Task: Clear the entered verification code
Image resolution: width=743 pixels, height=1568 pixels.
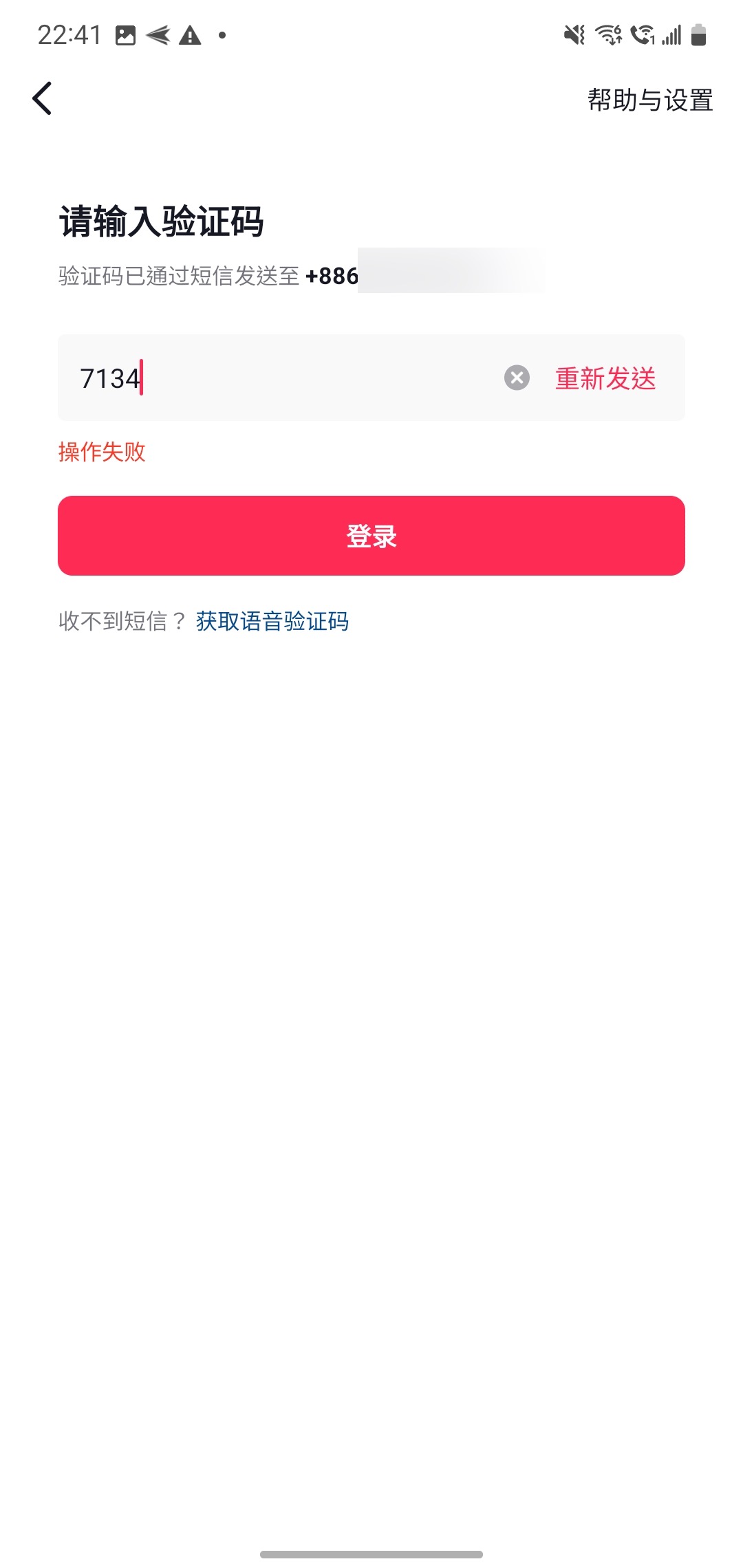Action: click(517, 378)
